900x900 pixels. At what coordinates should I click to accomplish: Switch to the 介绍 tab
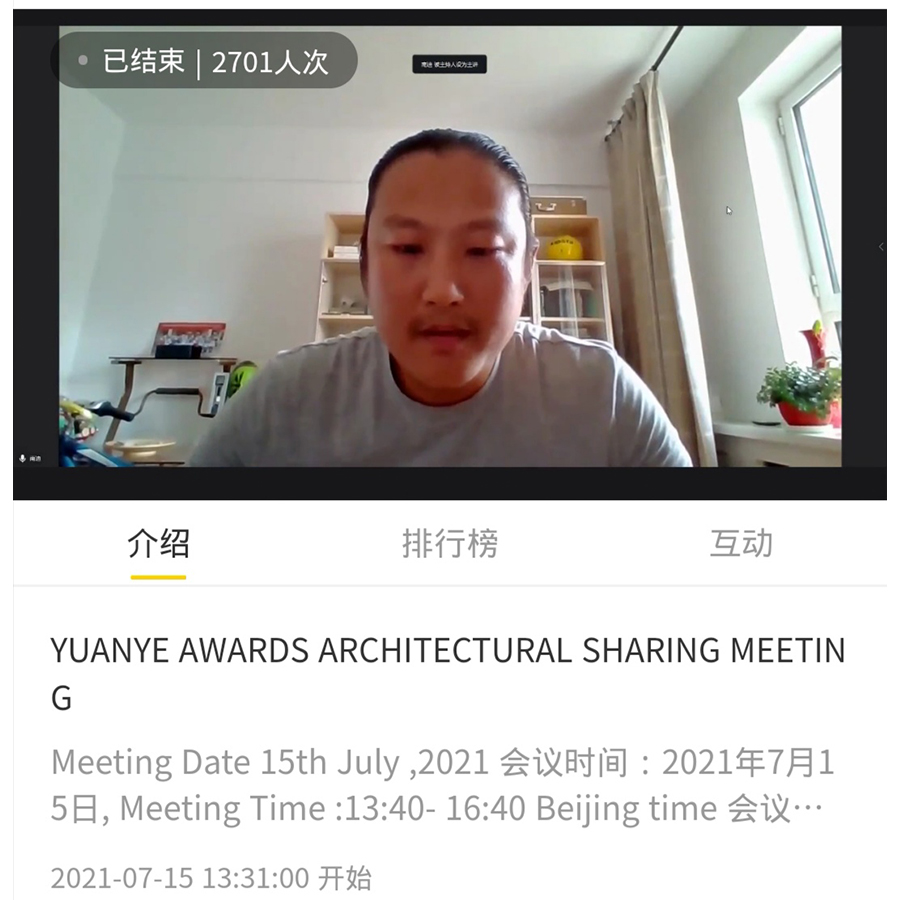[x=158, y=544]
